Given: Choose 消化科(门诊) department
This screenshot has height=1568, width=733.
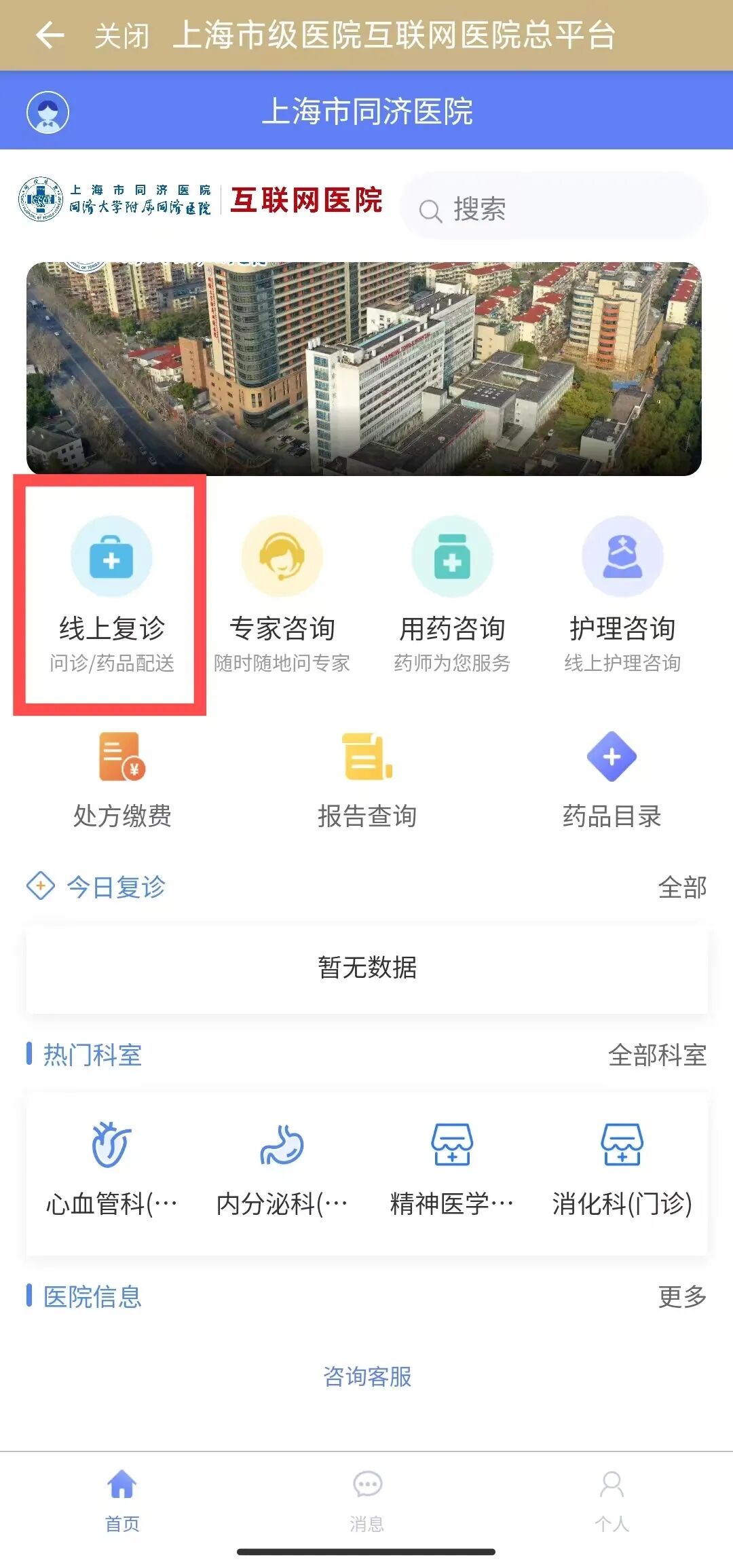Looking at the screenshot, I should [622, 1169].
